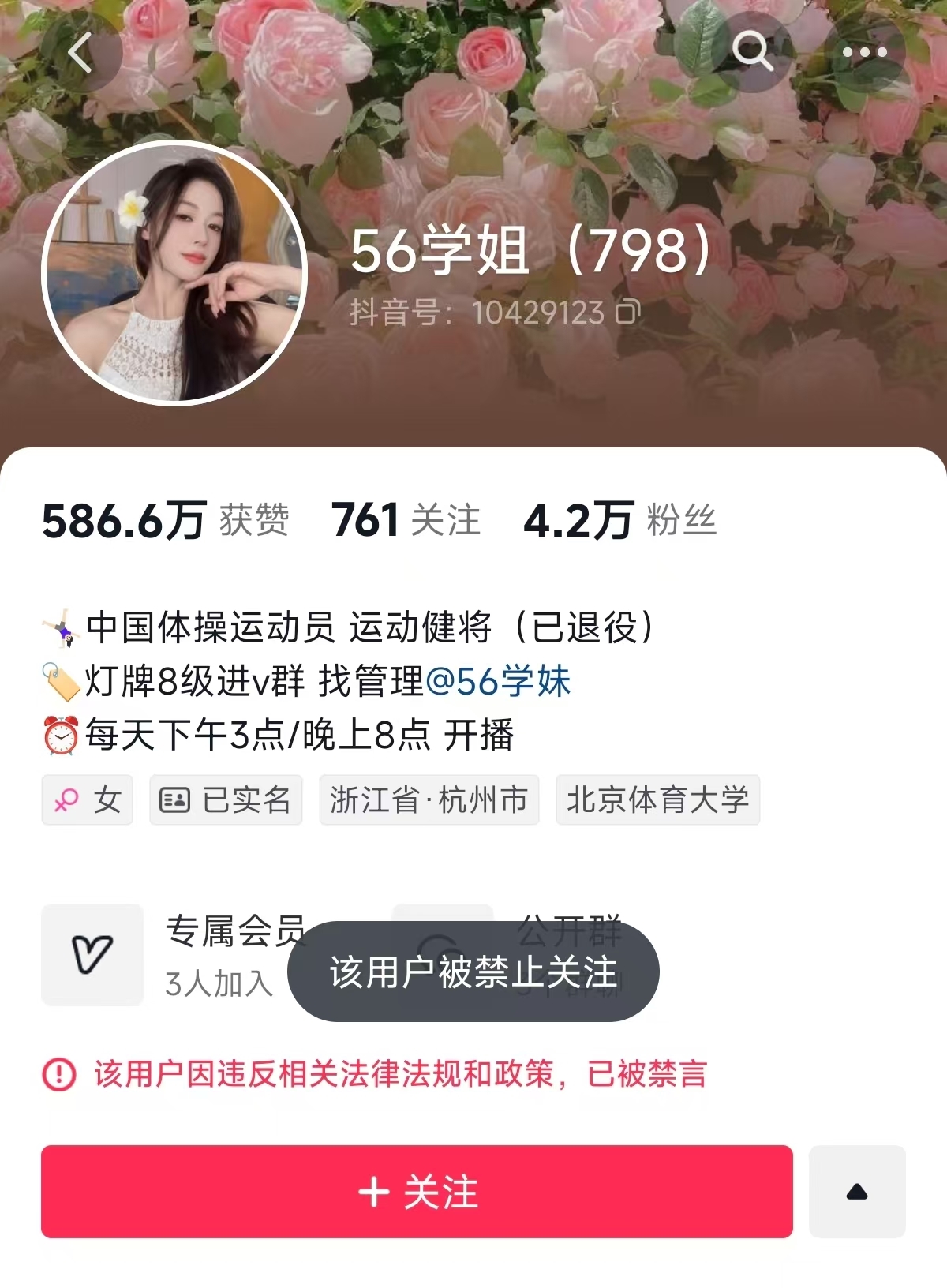The width and height of the screenshot is (947, 1288).
Task: Open the mentioned account @56学妹
Action: coord(498,681)
